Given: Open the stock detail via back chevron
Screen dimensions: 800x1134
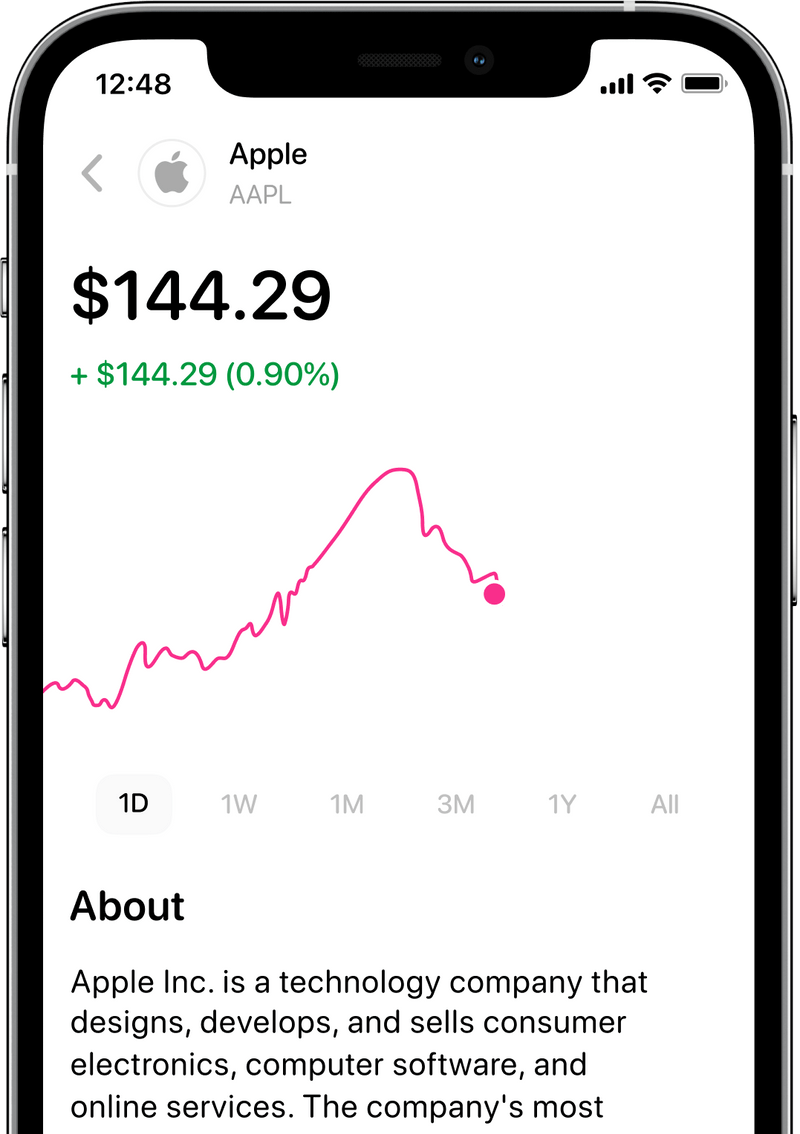Looking at the screenshot, I should pos(92,173).
